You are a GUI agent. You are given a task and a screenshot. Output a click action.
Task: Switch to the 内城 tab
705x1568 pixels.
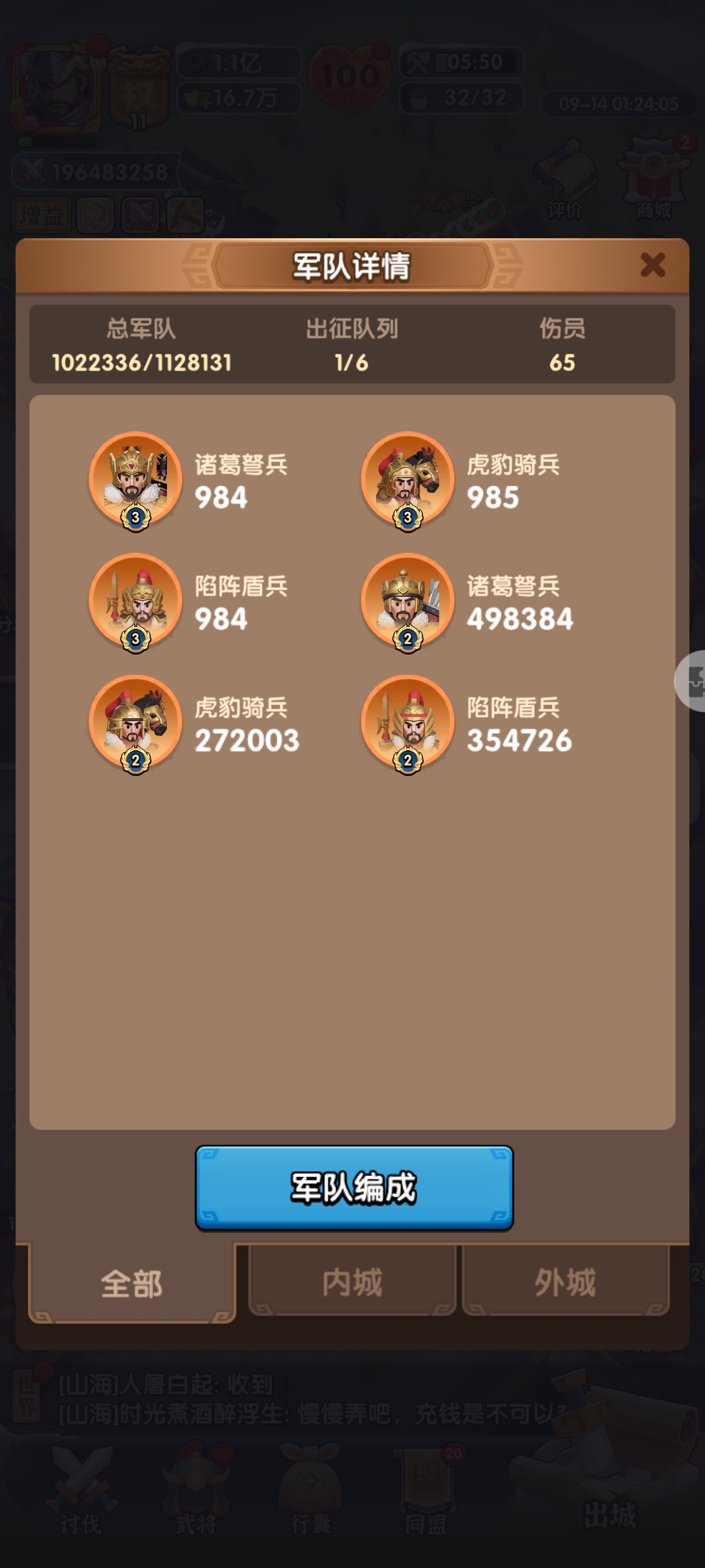tap(352, 1281)
